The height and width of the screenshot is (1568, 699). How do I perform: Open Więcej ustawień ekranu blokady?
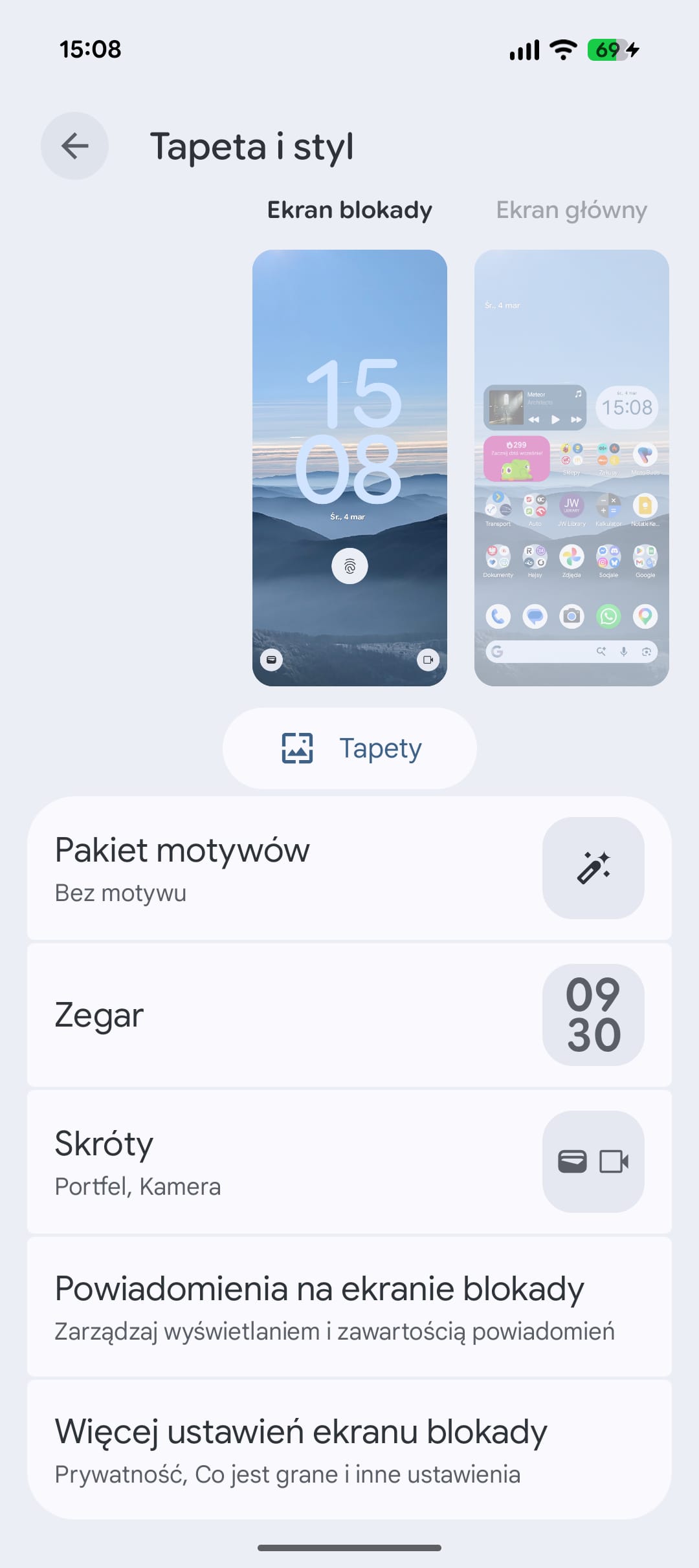[x=349, y=1450]
